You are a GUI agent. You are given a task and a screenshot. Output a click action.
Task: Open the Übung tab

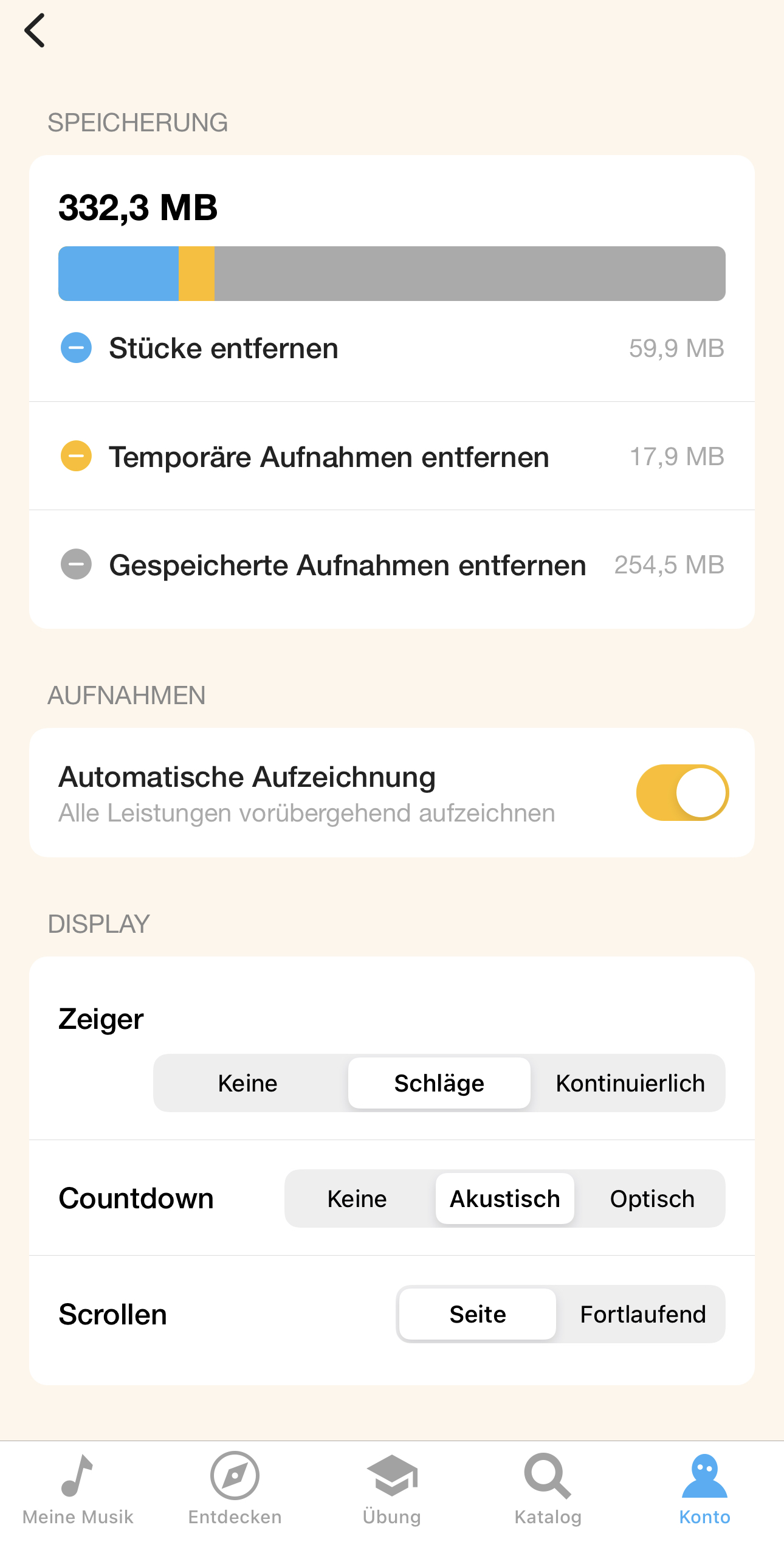[x=392, y=1490]
